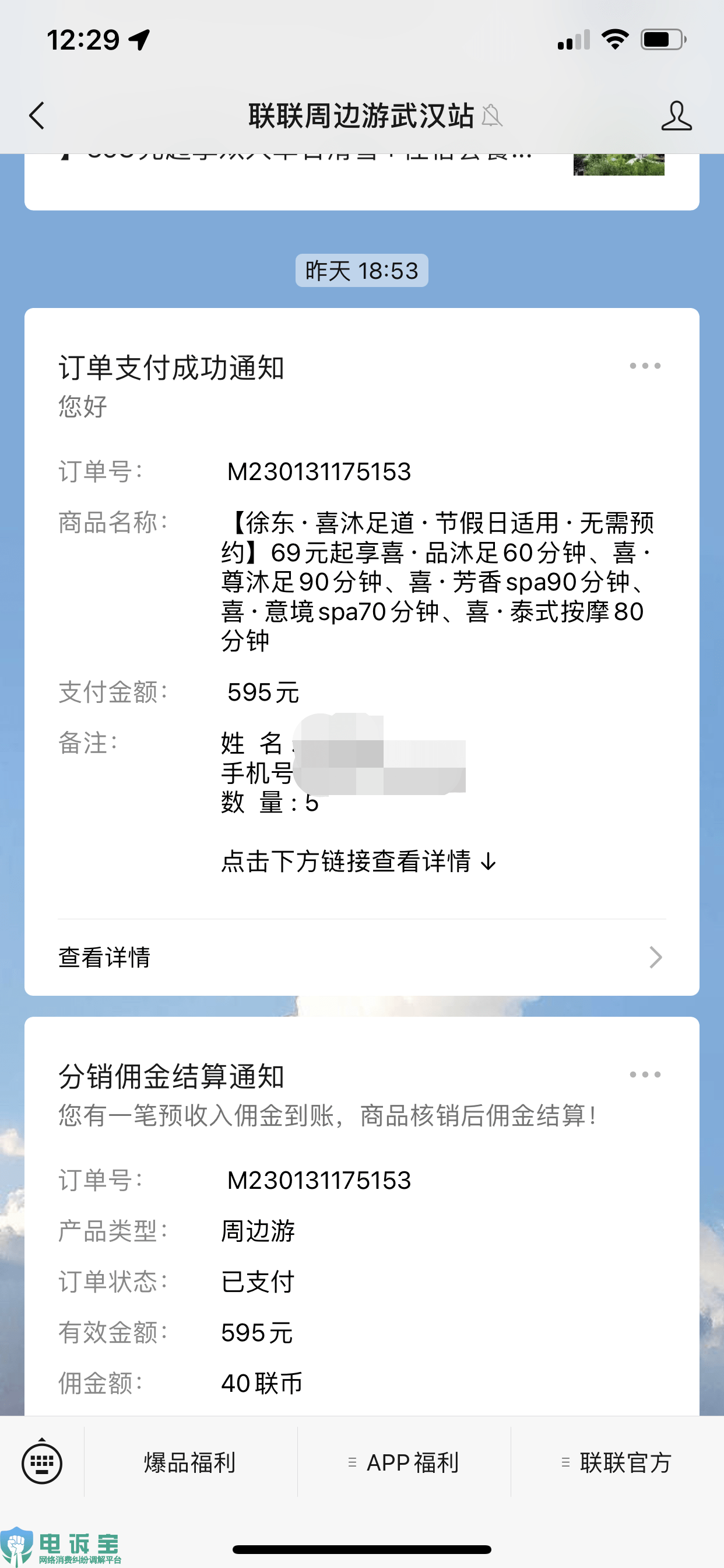The width and height of the screenshot is (724, 1568).
Task: Open more options on the commission settlement notification
Action: coord(645,1074)
